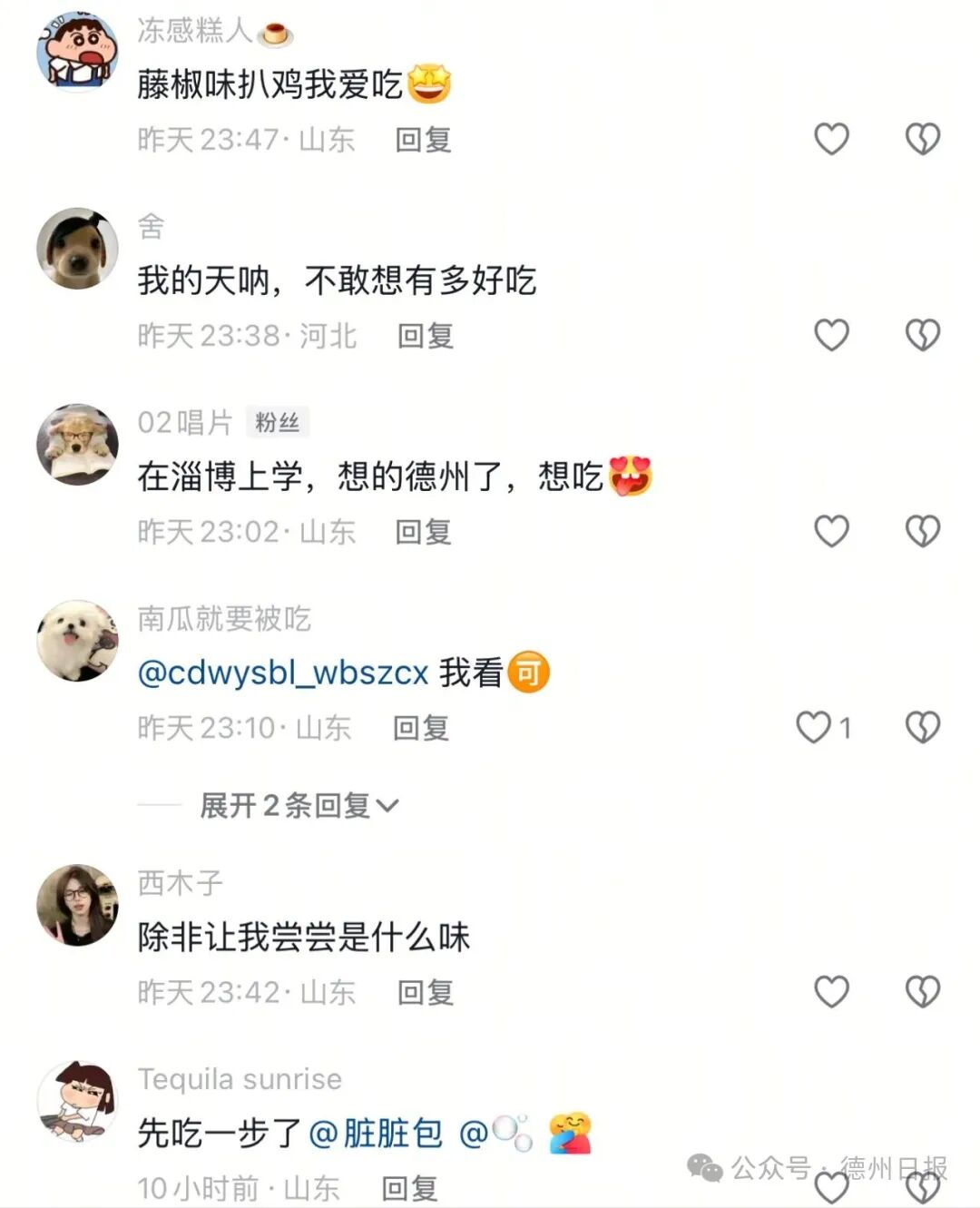The image size is (980, 1208).
Task: Dislike 02唱片's comment
Action: (x=923, y=531)
